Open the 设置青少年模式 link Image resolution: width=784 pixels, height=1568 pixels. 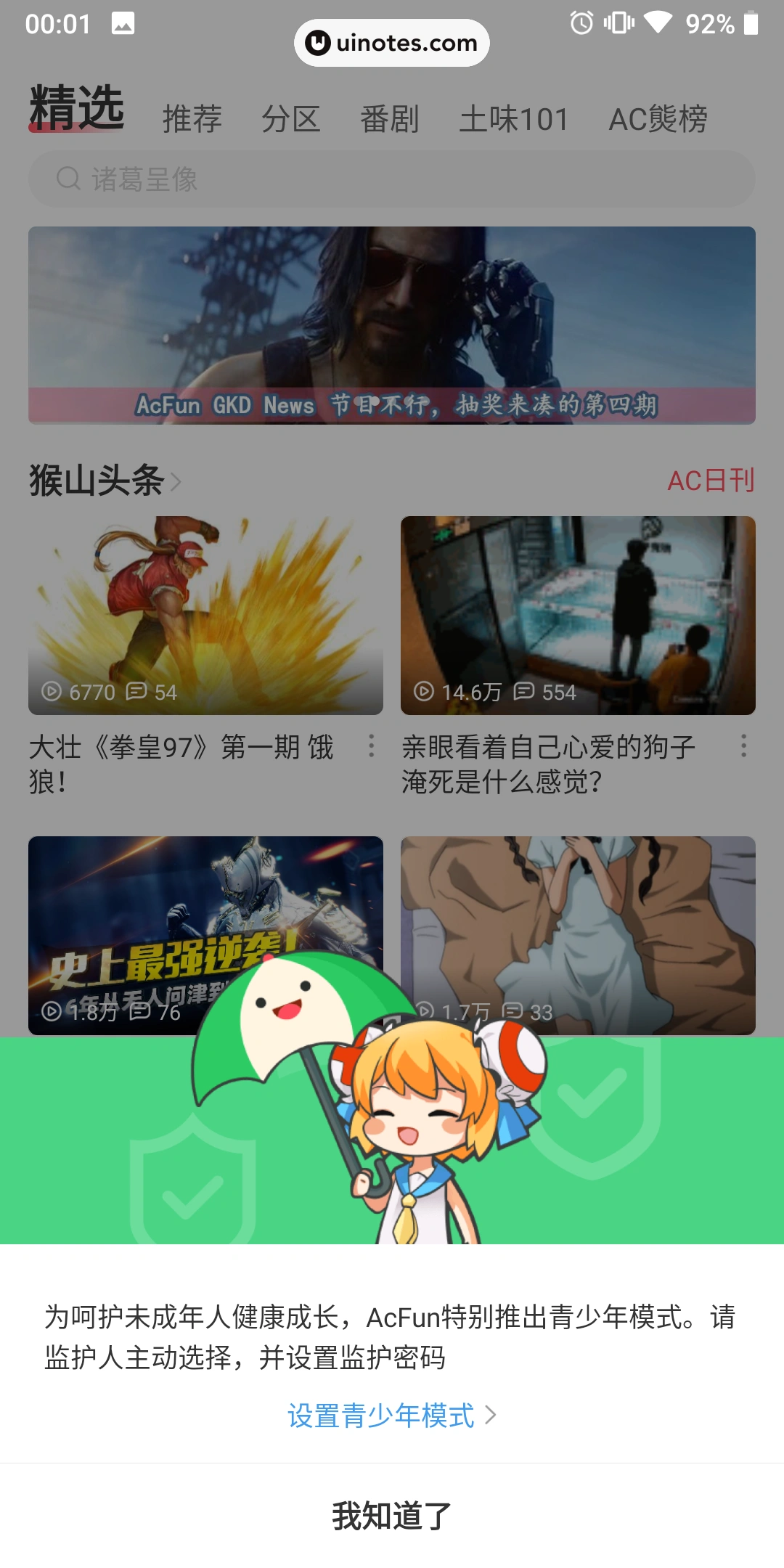(x=392, y=1416)
